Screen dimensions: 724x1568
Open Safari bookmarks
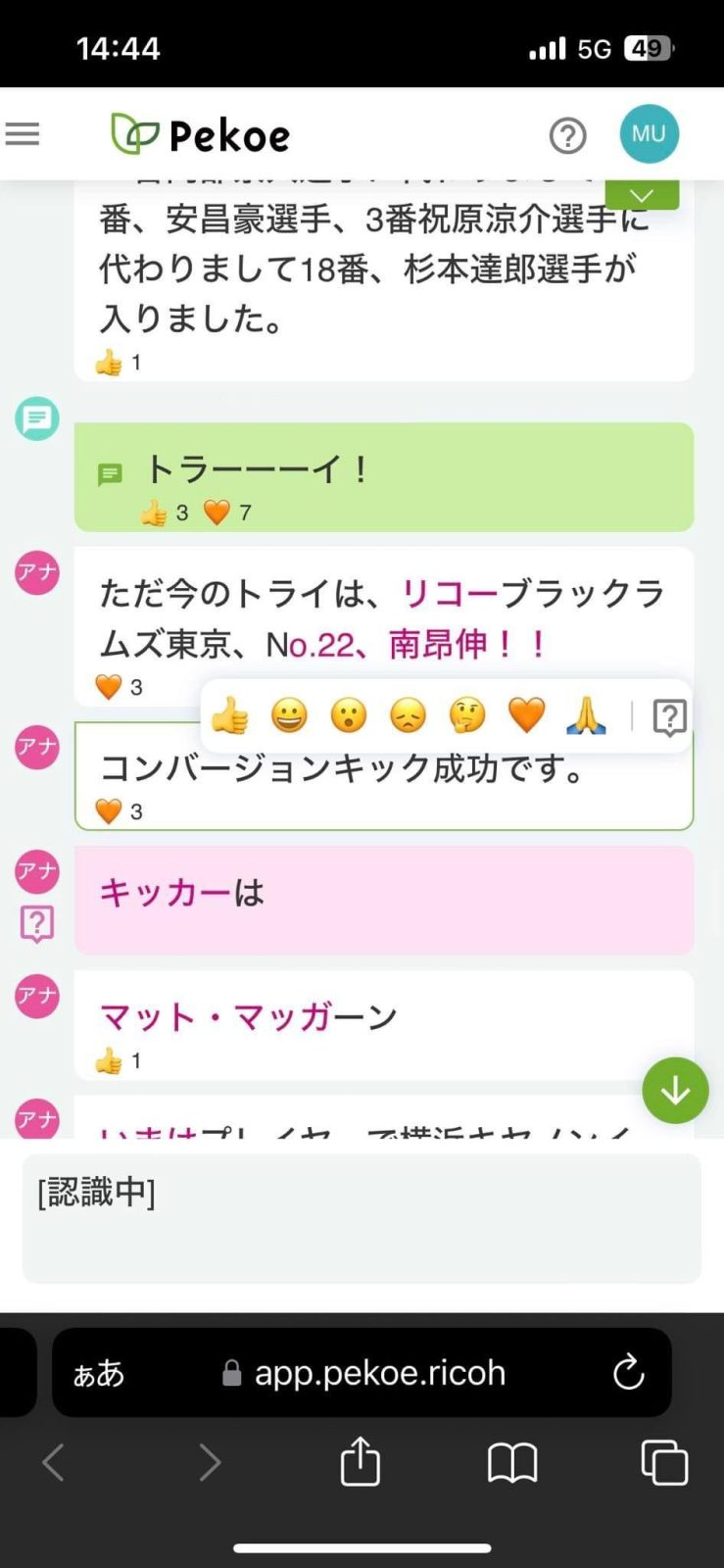coord(512,1462)
